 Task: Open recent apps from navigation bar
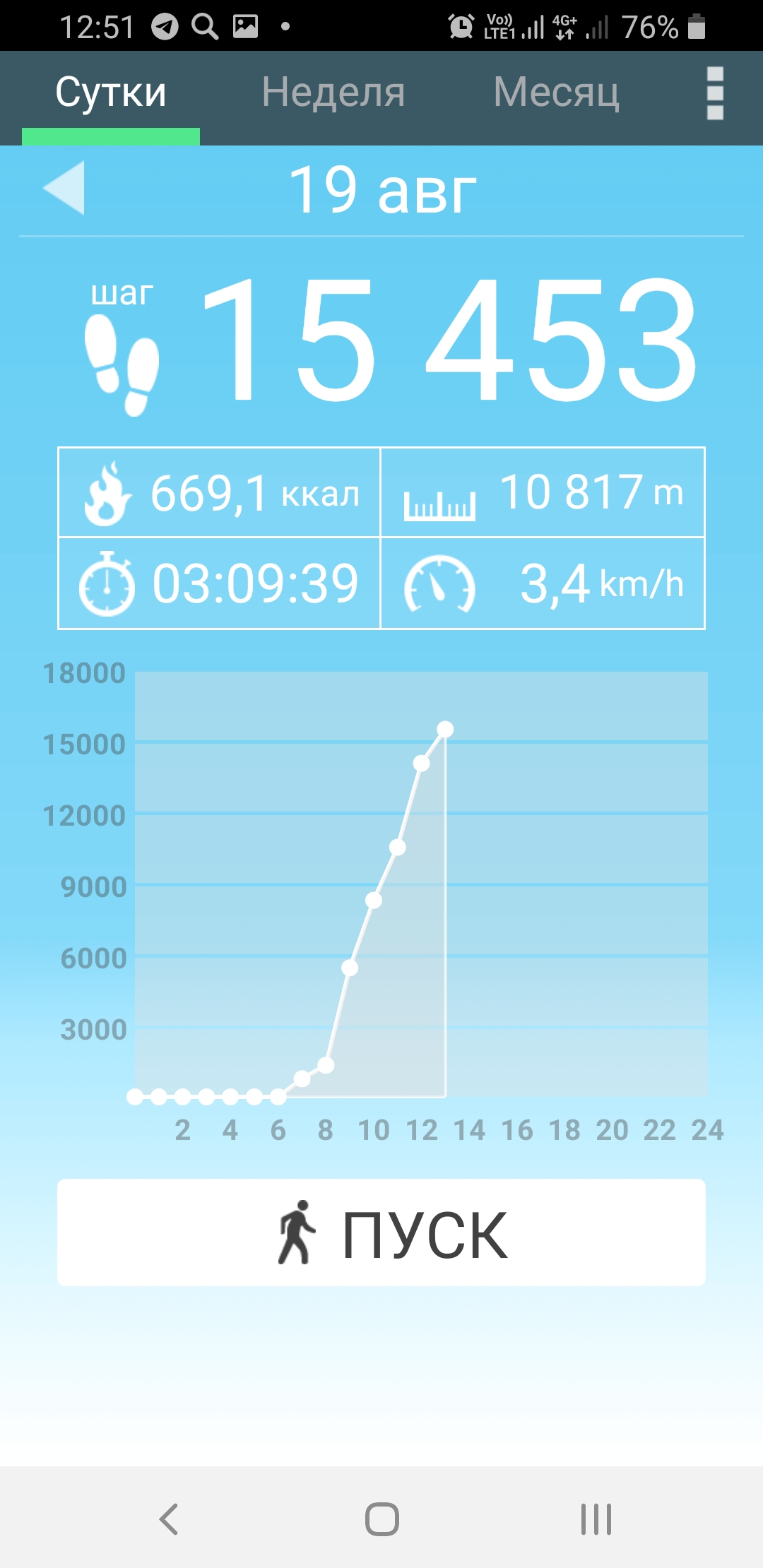pos(596,1519)
